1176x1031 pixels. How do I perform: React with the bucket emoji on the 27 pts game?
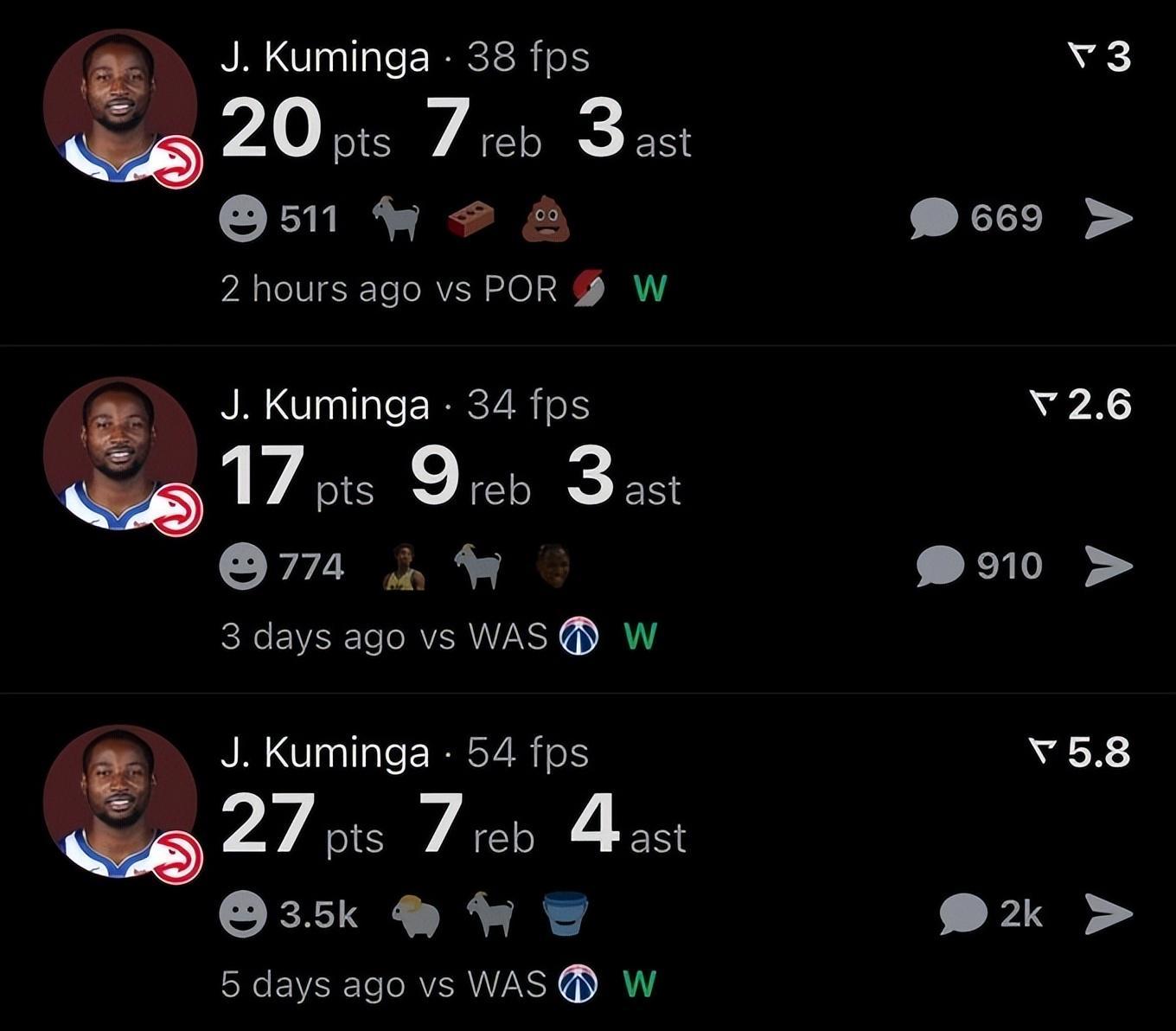click(x=566, y=914)
